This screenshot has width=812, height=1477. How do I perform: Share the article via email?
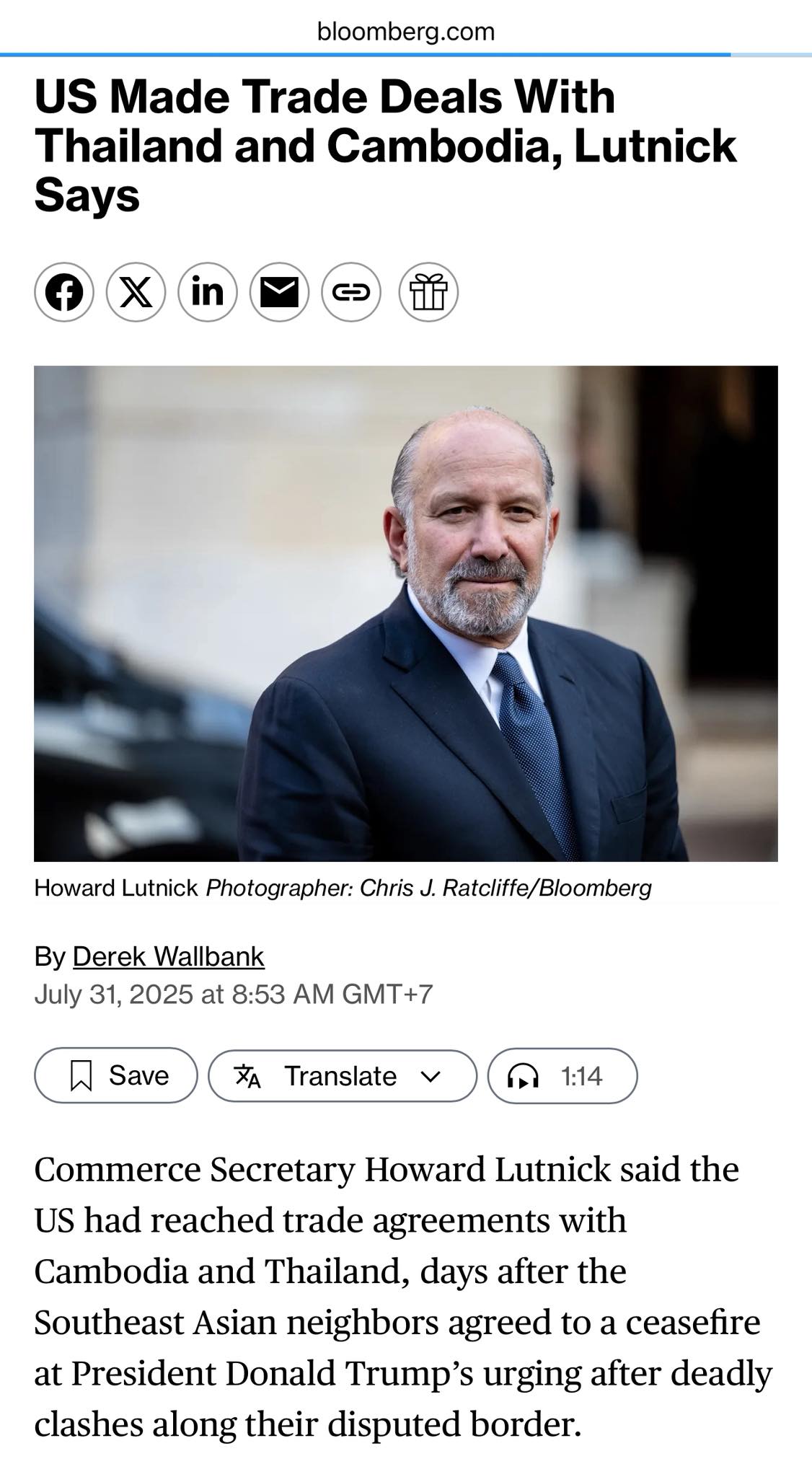click(x=279, y=292)
